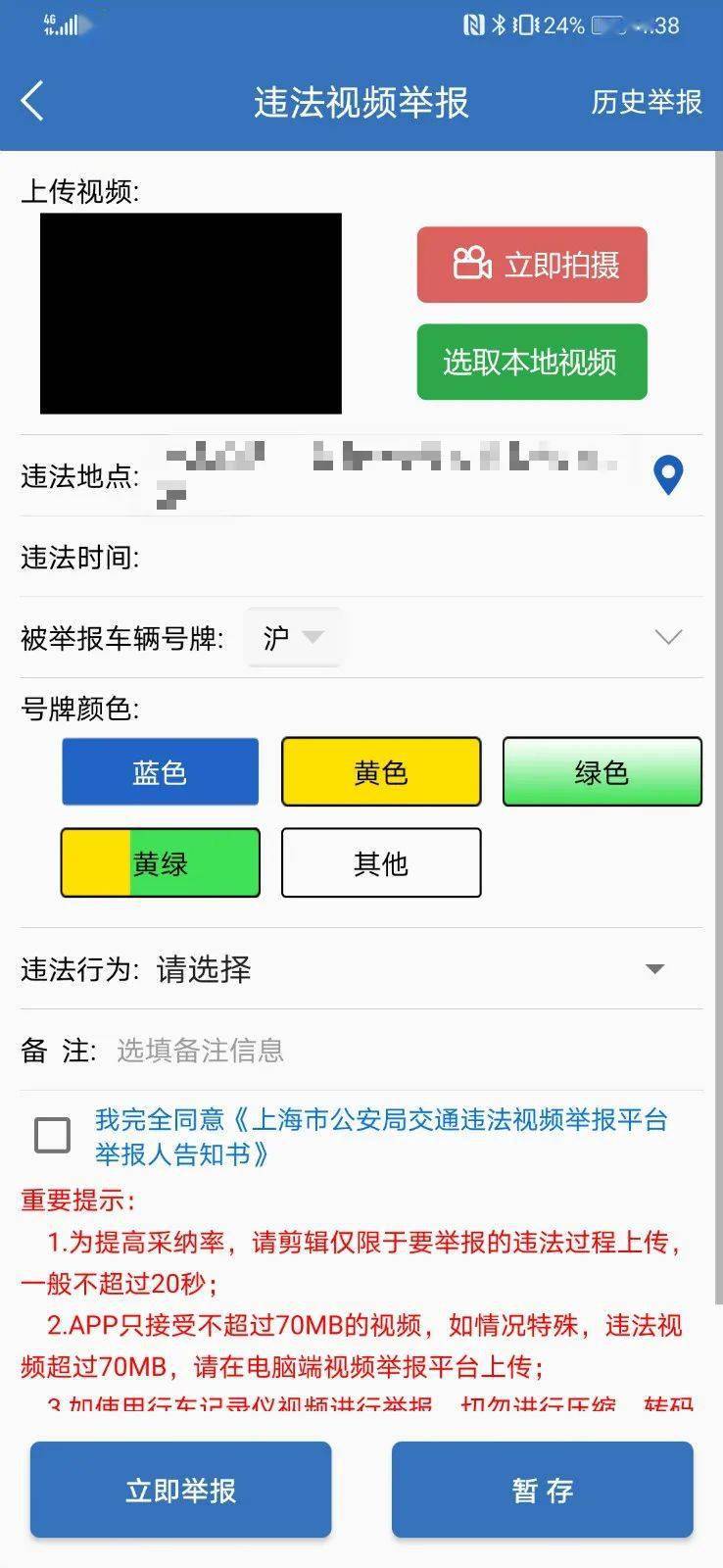Image resolution: width=723 pixels, height=1568 pixels.
Task: Select the 蓝色 license plate color
Action: [160, 771]
